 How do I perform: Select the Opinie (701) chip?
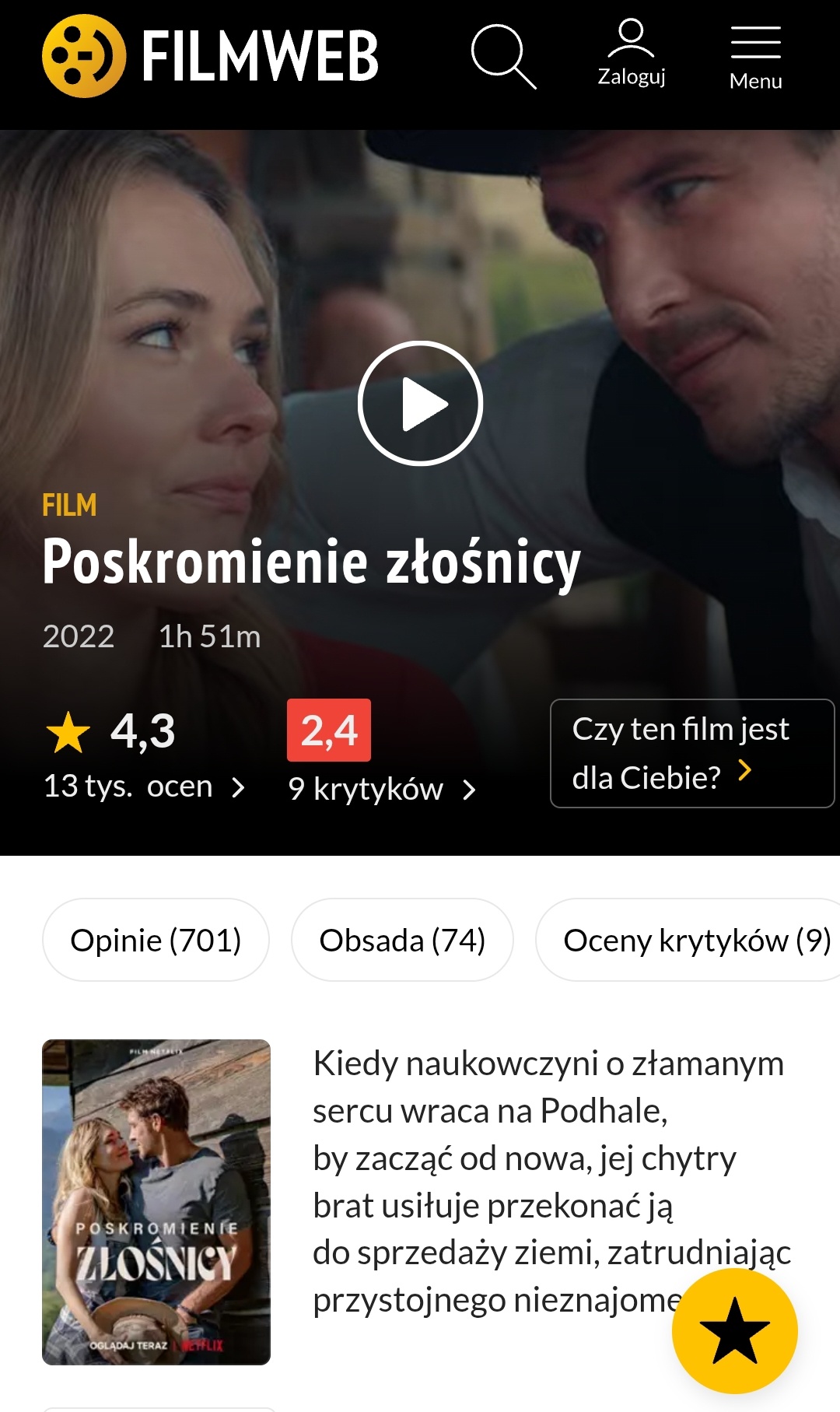(156, 940)
